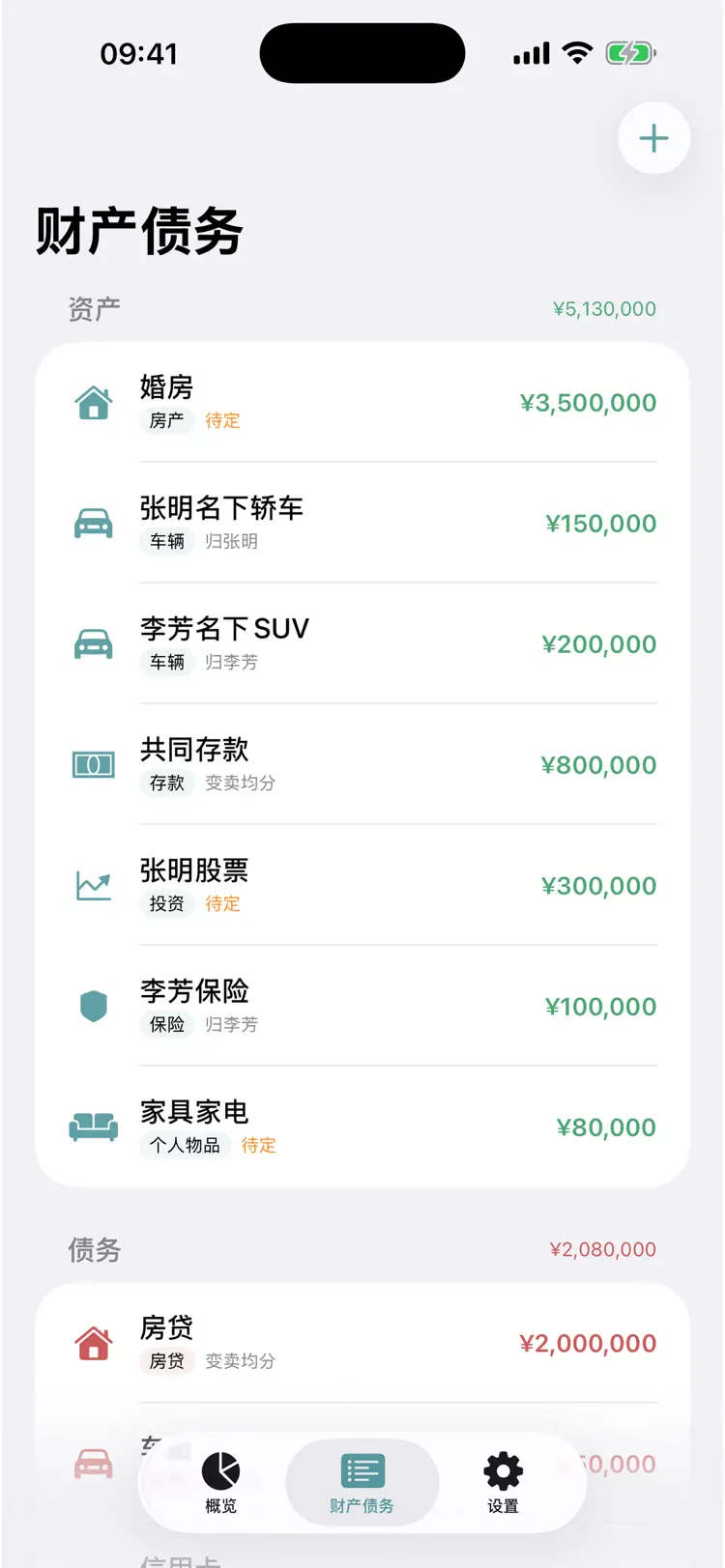Select the car icon for 张明名下轿车
Screen dimensions: 725x1568
pos(93,523)
